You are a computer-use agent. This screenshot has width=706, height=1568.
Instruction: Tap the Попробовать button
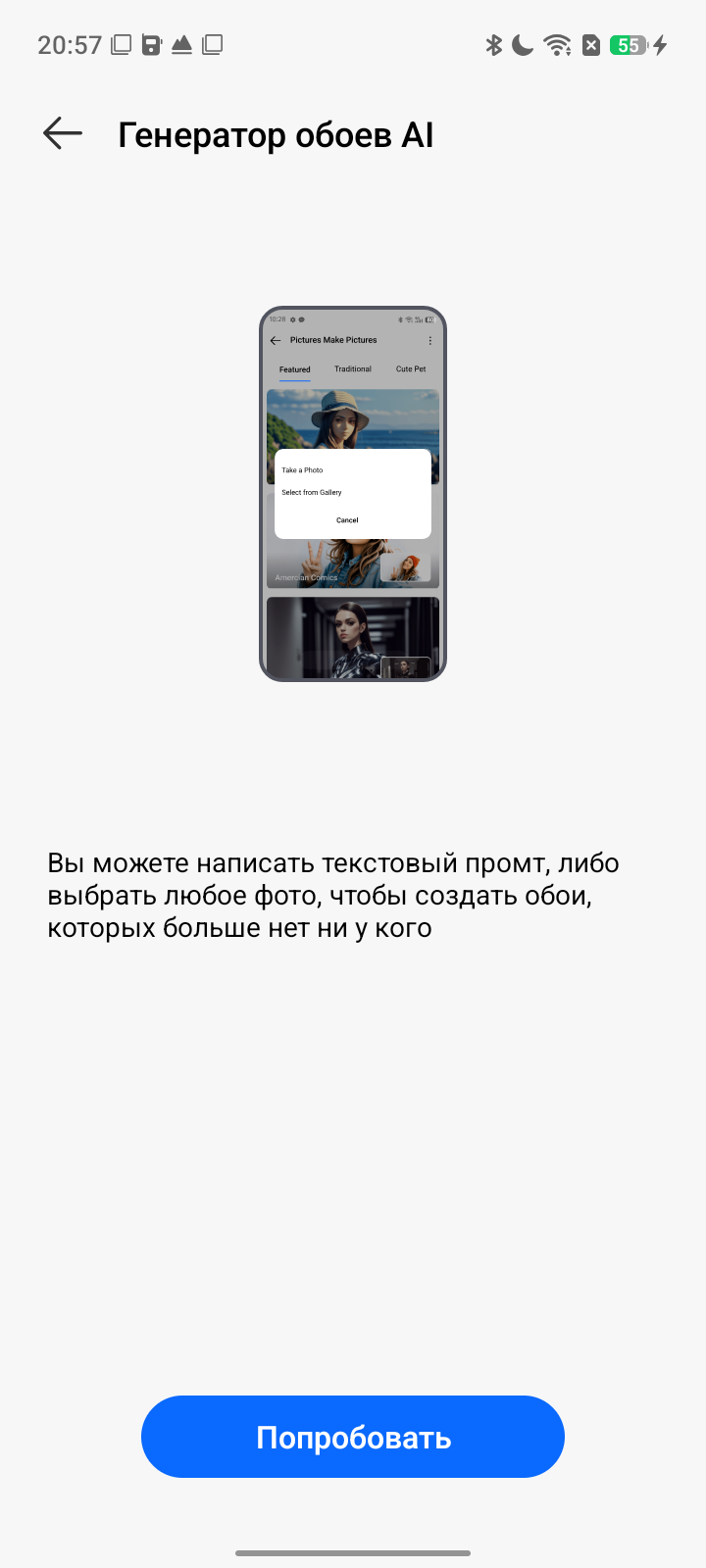pos(353,1437)
